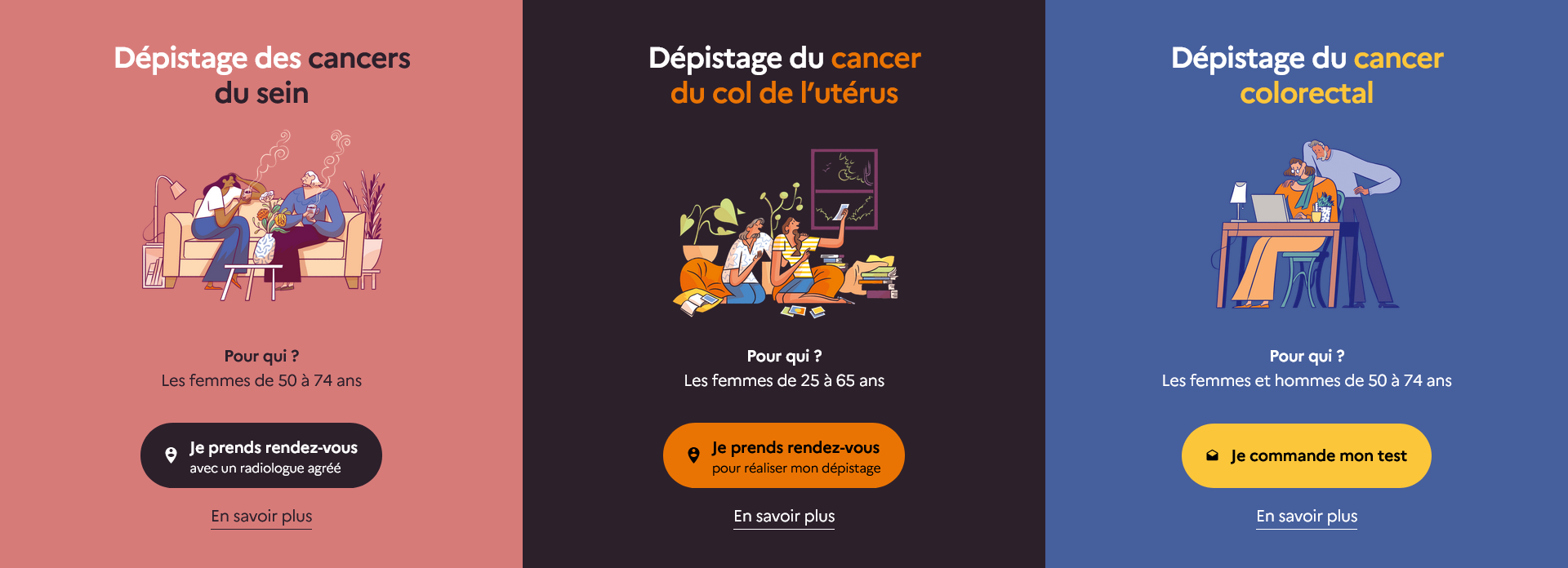Book a breast screening appointment with a radiologue agréé

pos(261,455)
